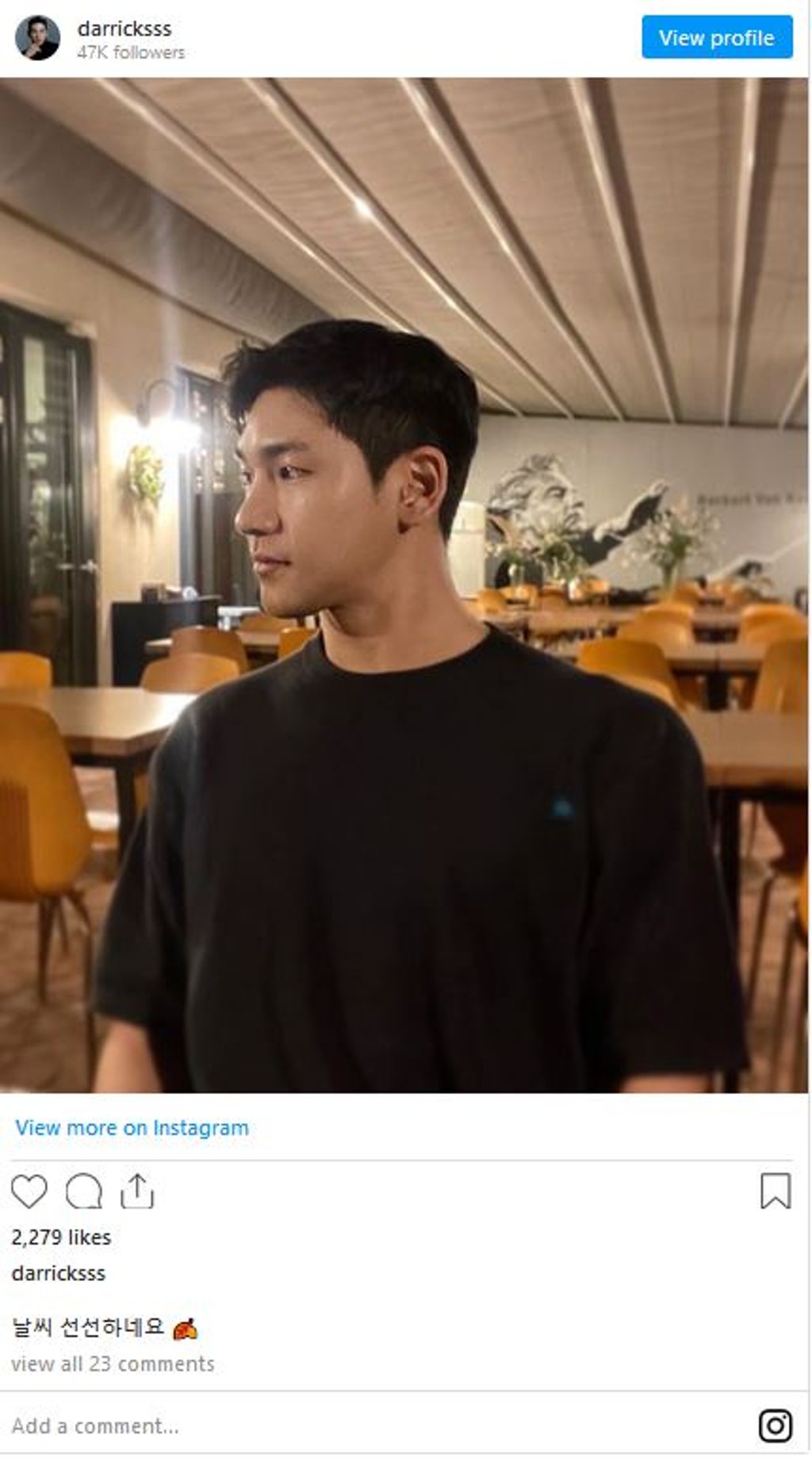Open the Instagram logo icon
Image resolution: width=812 pixels, height=1458 pixels.
point(775,1425)
